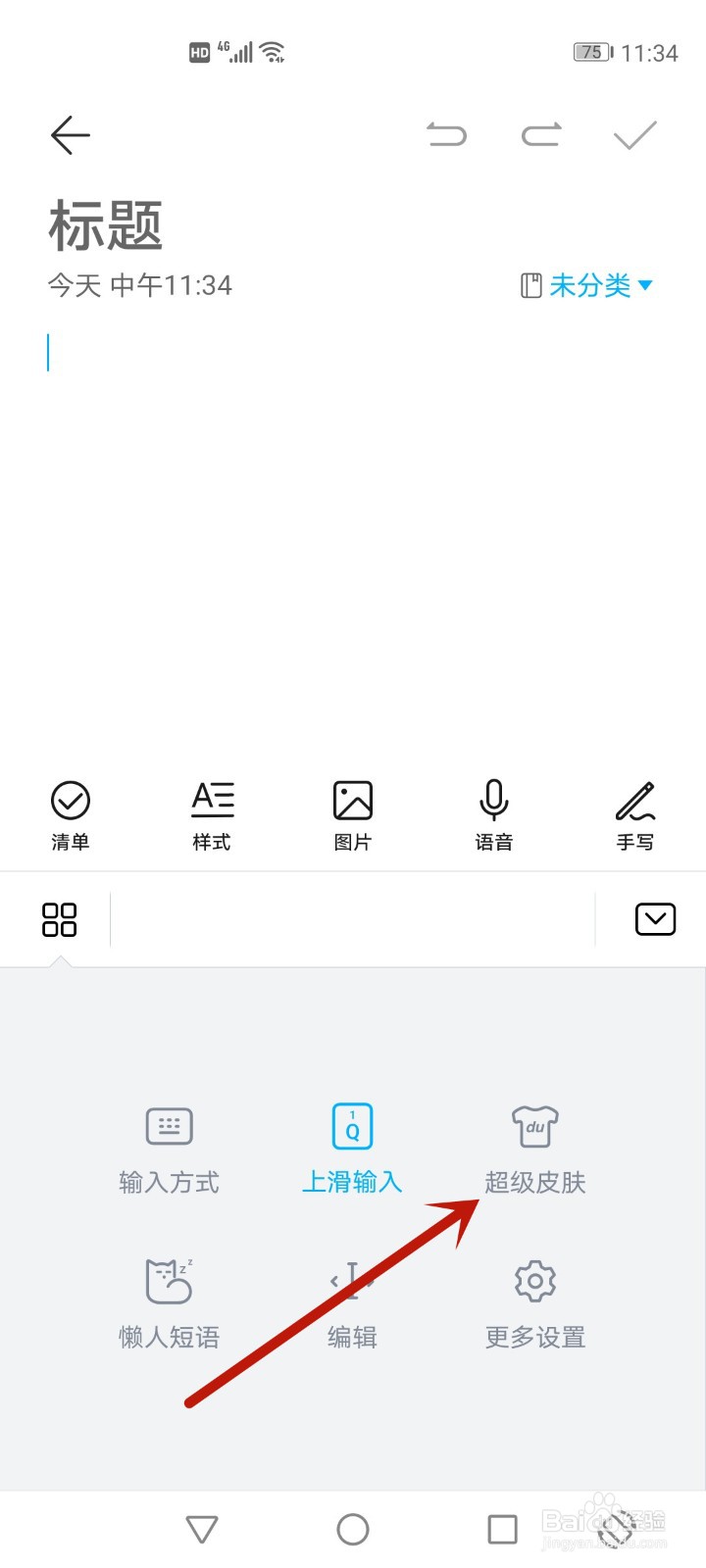The image size is (706, 1568).
Task: Insert an image with the 图片 icon
Action: pyautogui.click(x=353, y=813)
